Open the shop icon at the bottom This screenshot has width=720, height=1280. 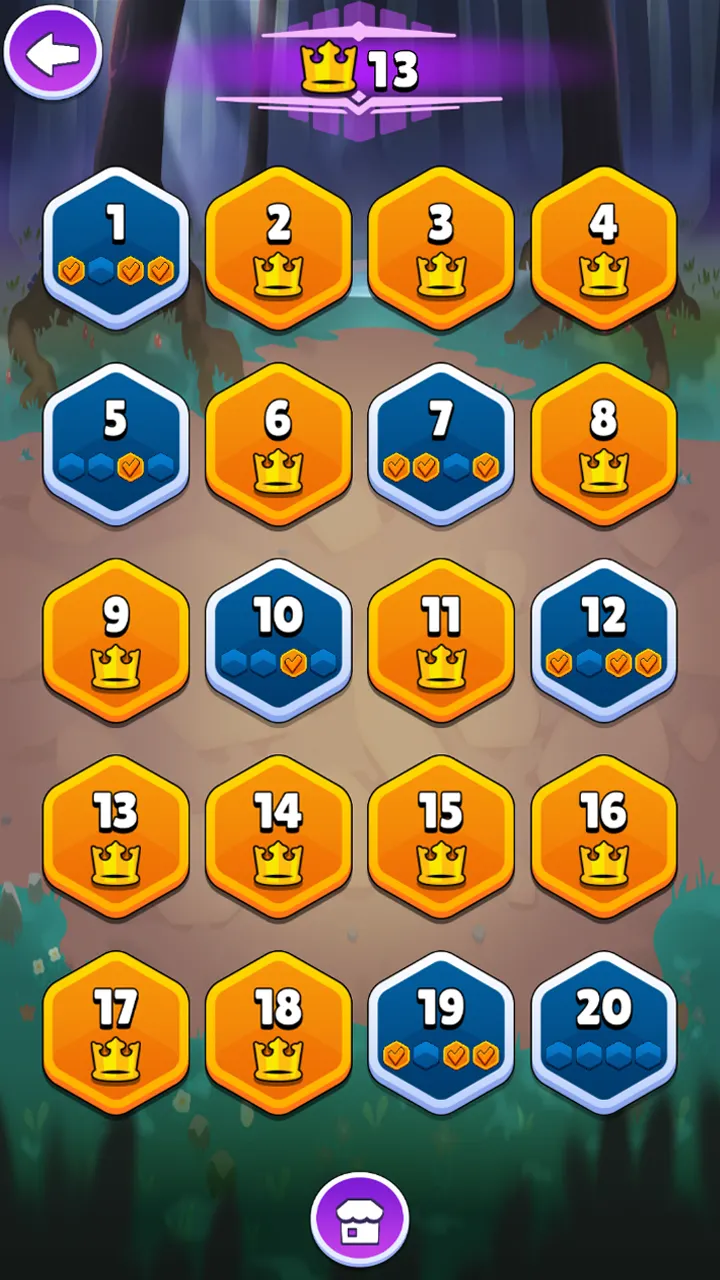(359, 1221)
